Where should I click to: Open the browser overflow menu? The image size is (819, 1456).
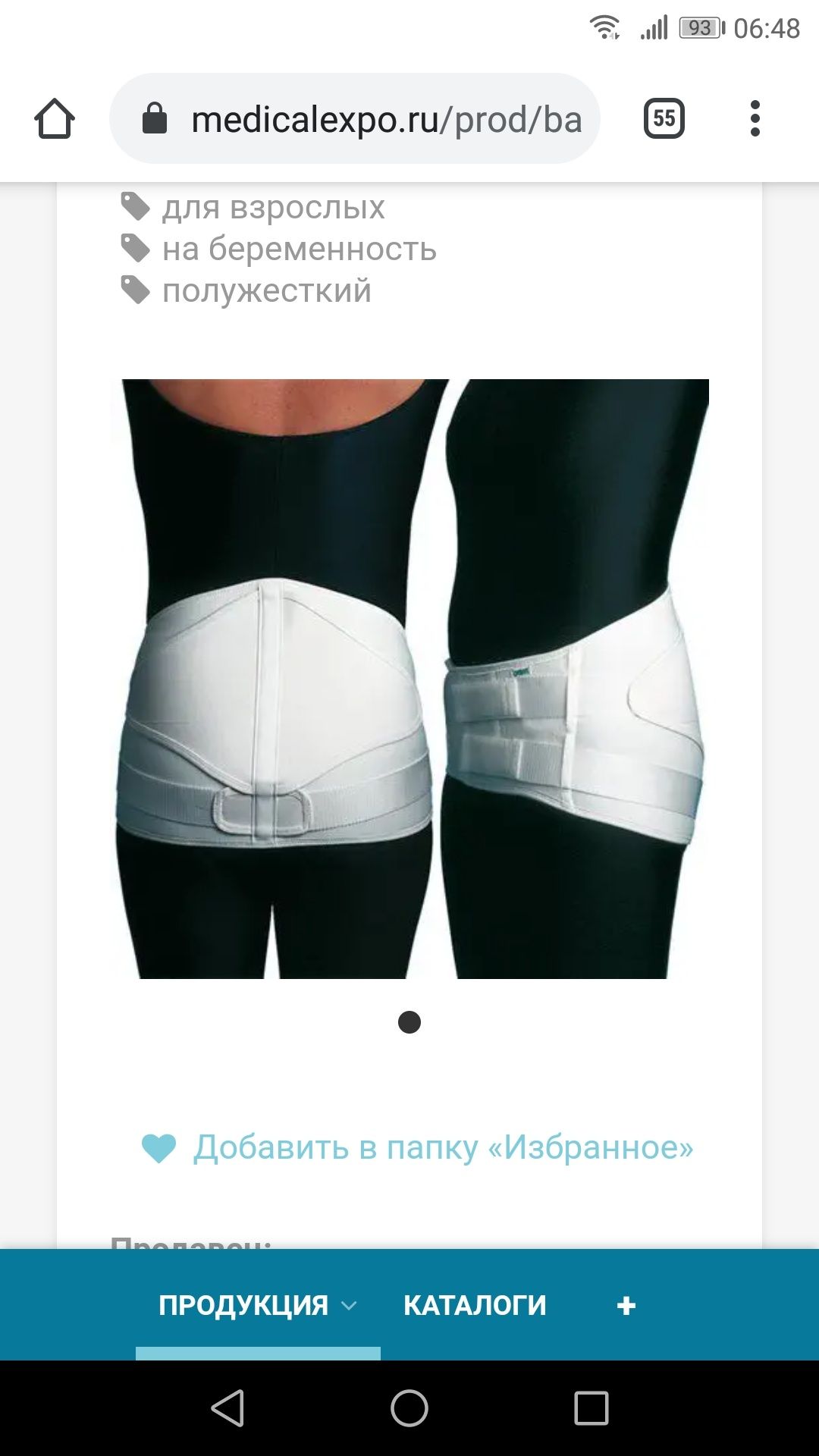pos(755,118)
